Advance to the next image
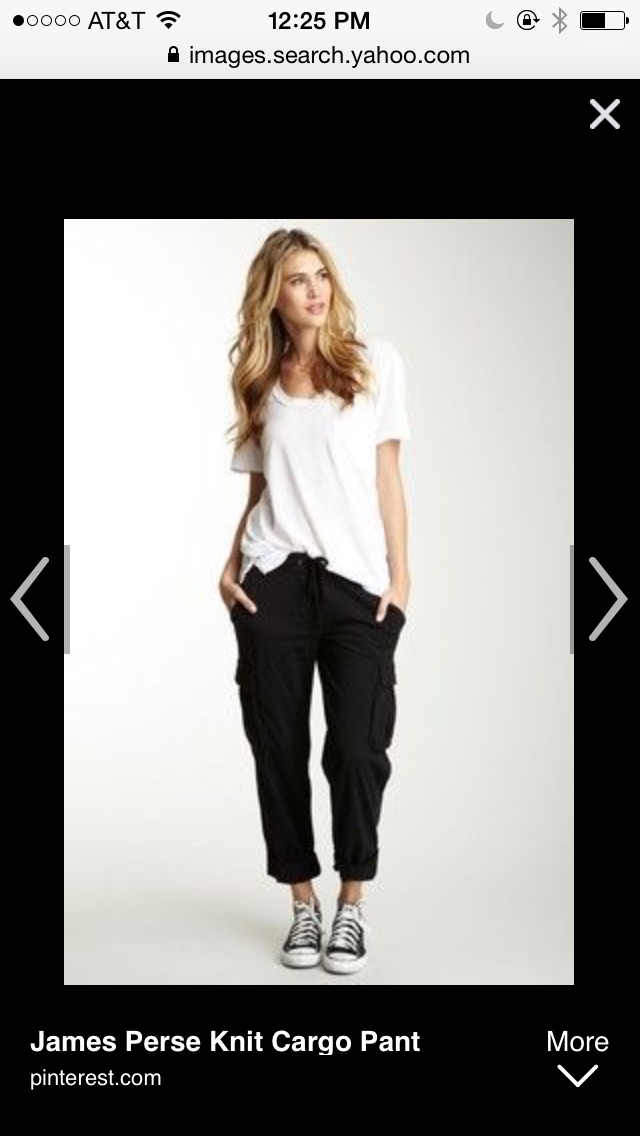 tap(607, 598)
